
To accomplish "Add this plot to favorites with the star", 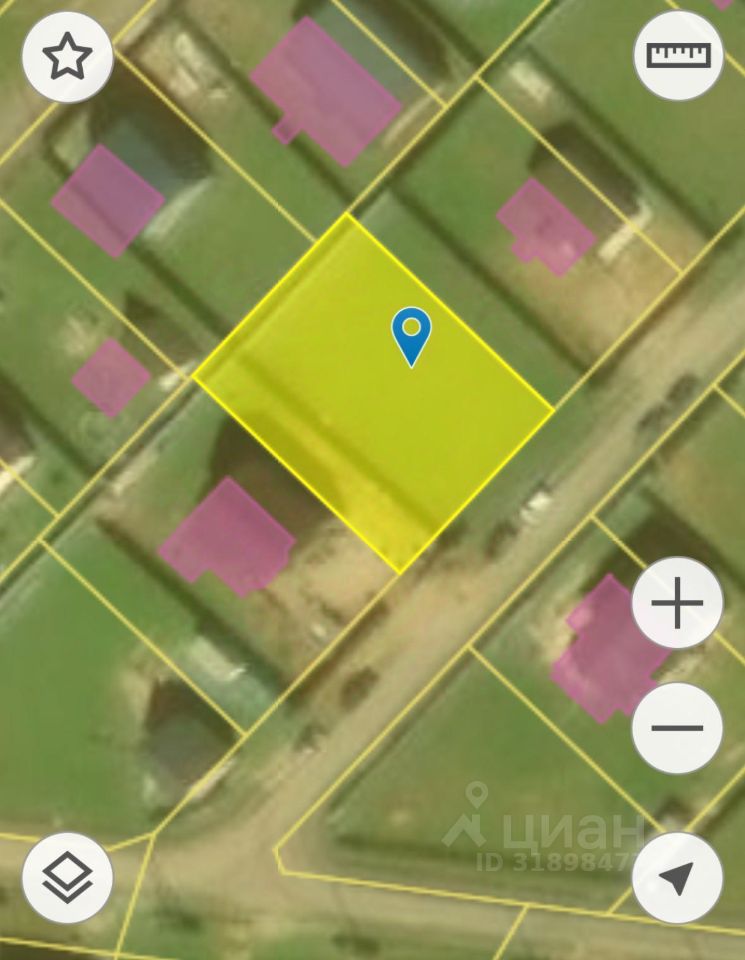I will tap(67, 57).
